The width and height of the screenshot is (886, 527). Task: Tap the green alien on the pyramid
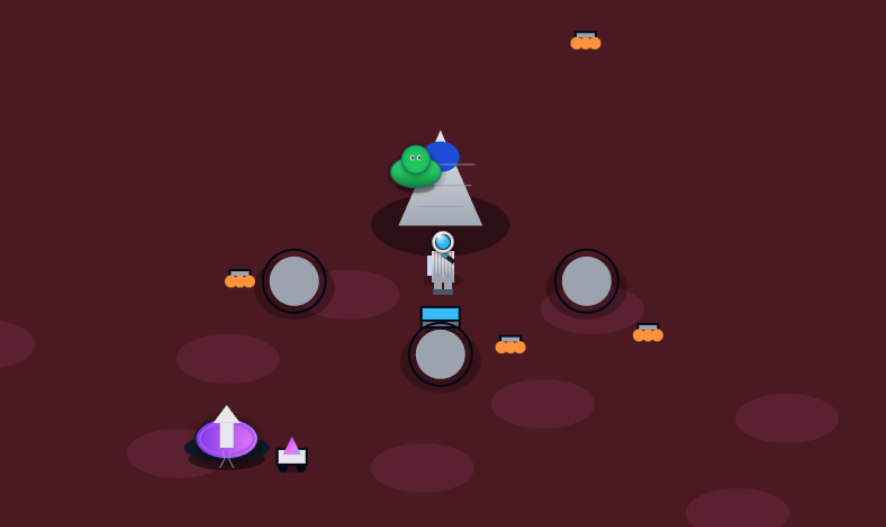(x=415, y=167)
